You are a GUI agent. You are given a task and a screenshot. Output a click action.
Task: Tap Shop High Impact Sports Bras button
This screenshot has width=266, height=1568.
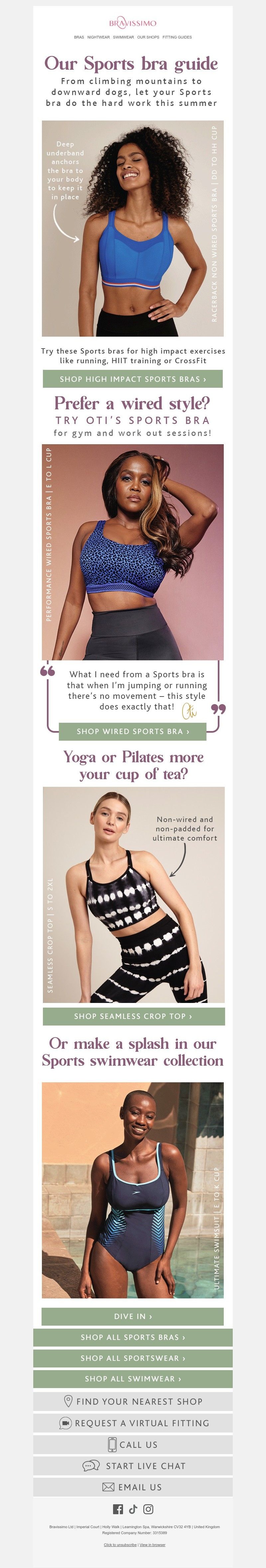click(x=132, y=378)
